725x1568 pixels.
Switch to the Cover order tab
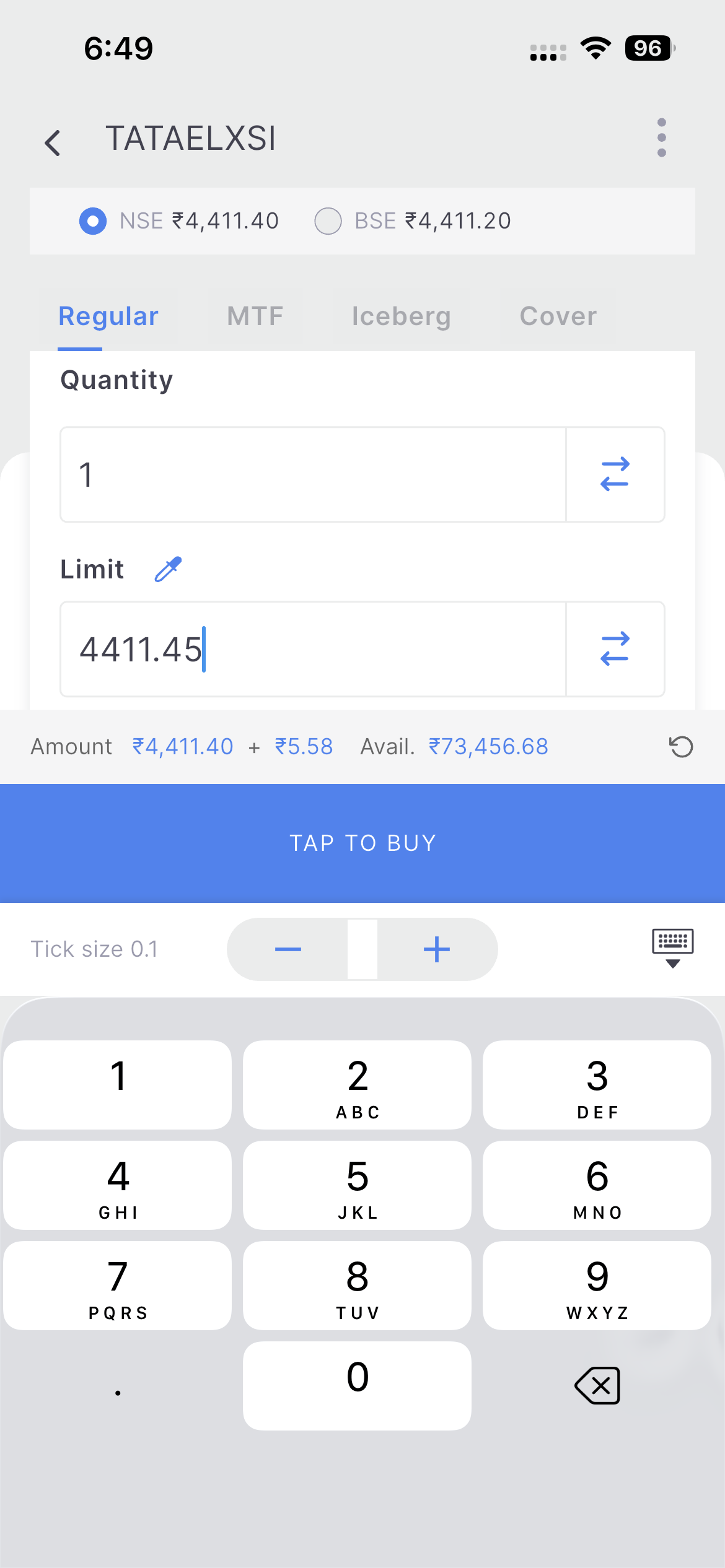[558, 316]
